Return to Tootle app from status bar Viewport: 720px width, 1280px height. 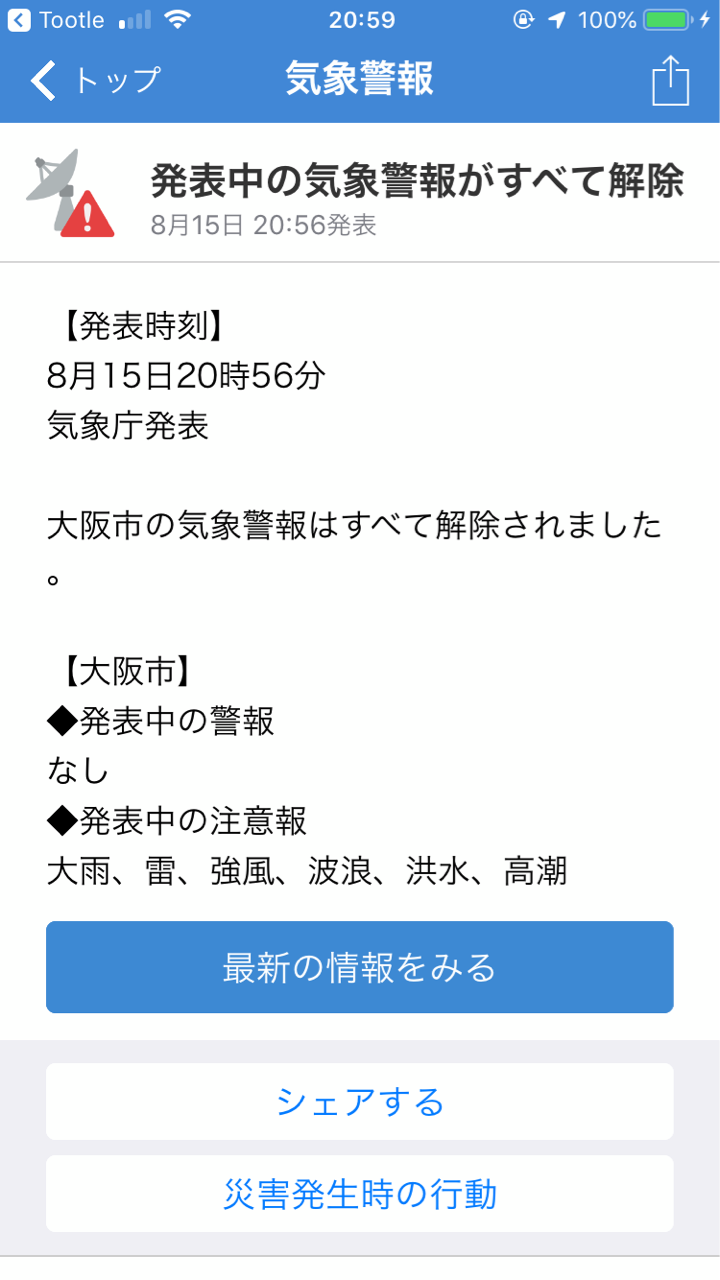[57, 20]
